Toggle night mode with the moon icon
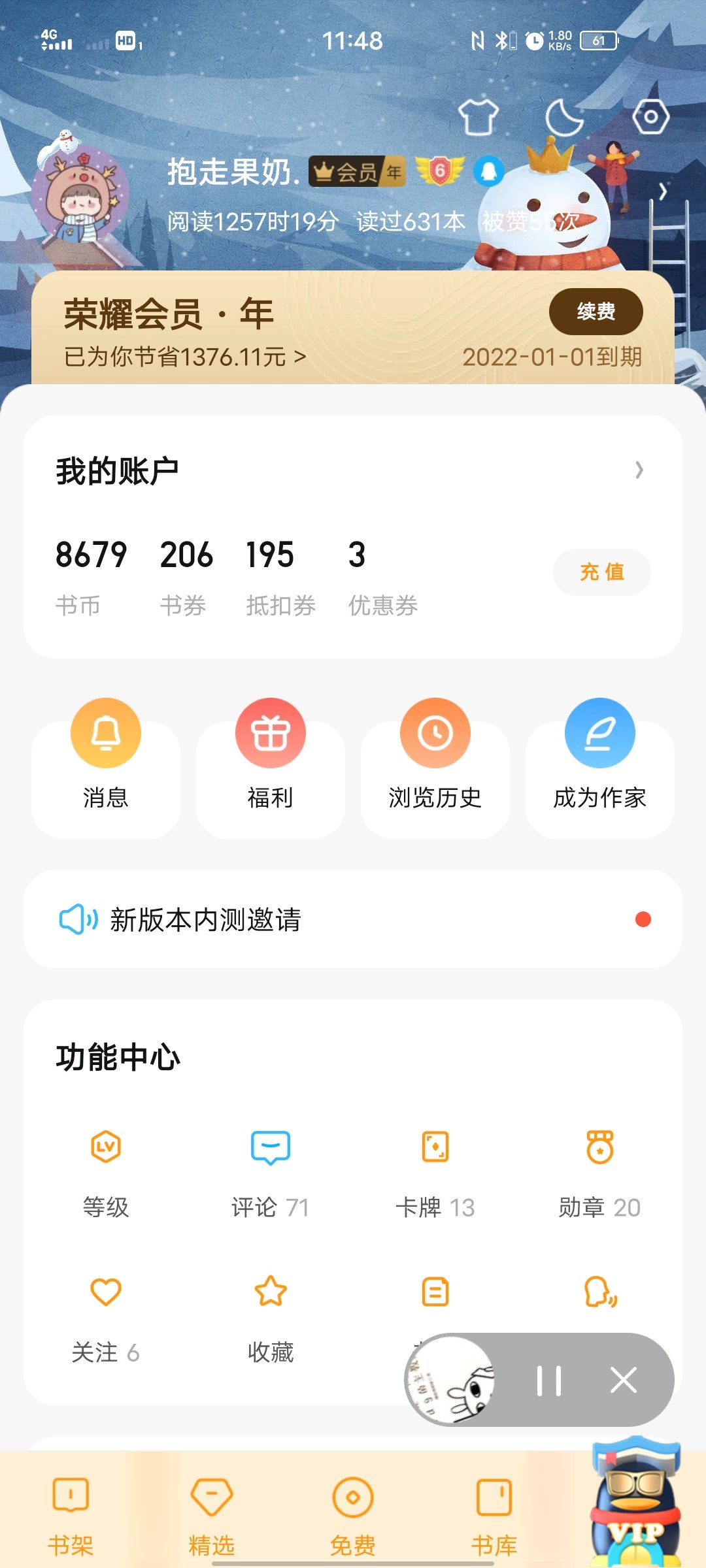 pos(564,118)
